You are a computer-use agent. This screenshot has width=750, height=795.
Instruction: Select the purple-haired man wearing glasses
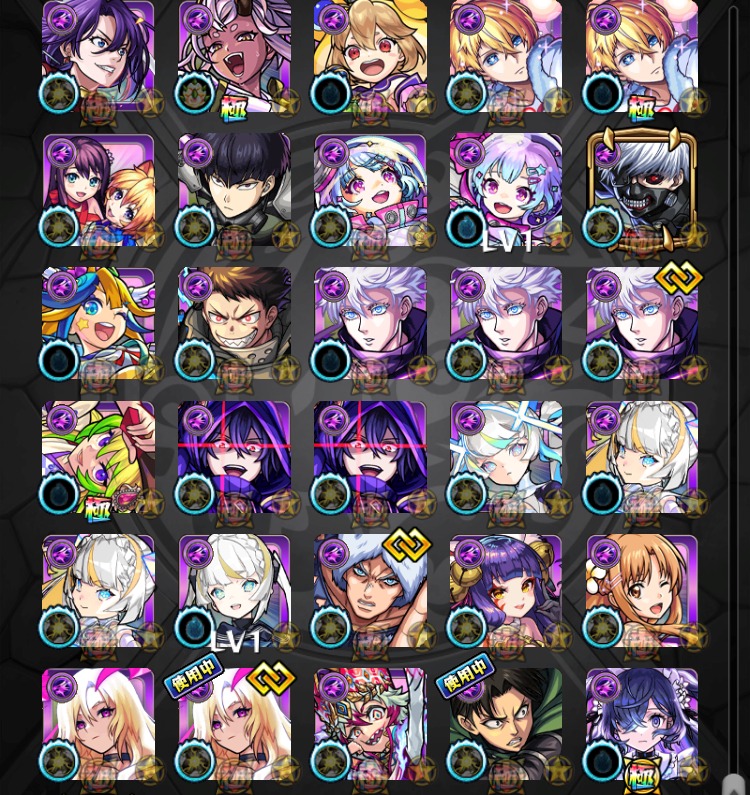coord(98,56)
